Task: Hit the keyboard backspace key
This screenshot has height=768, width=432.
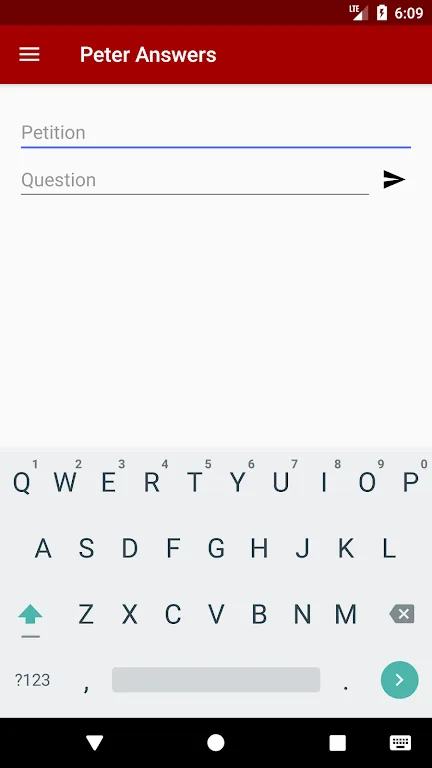Action: coord(402,614)
